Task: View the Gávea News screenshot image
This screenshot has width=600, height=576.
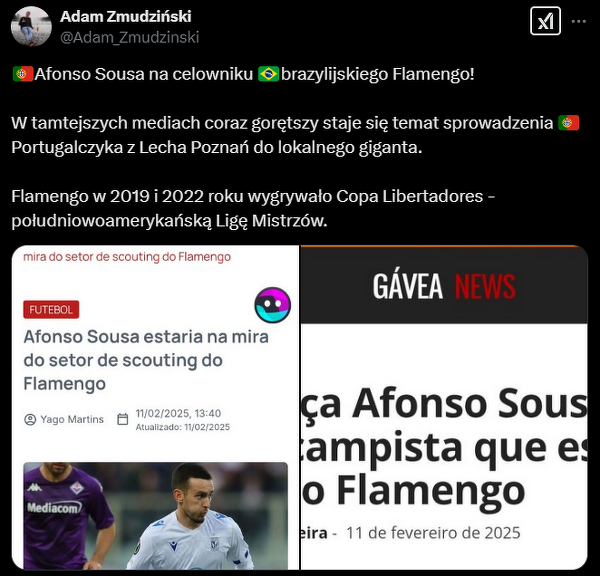Action: (444, 410)
